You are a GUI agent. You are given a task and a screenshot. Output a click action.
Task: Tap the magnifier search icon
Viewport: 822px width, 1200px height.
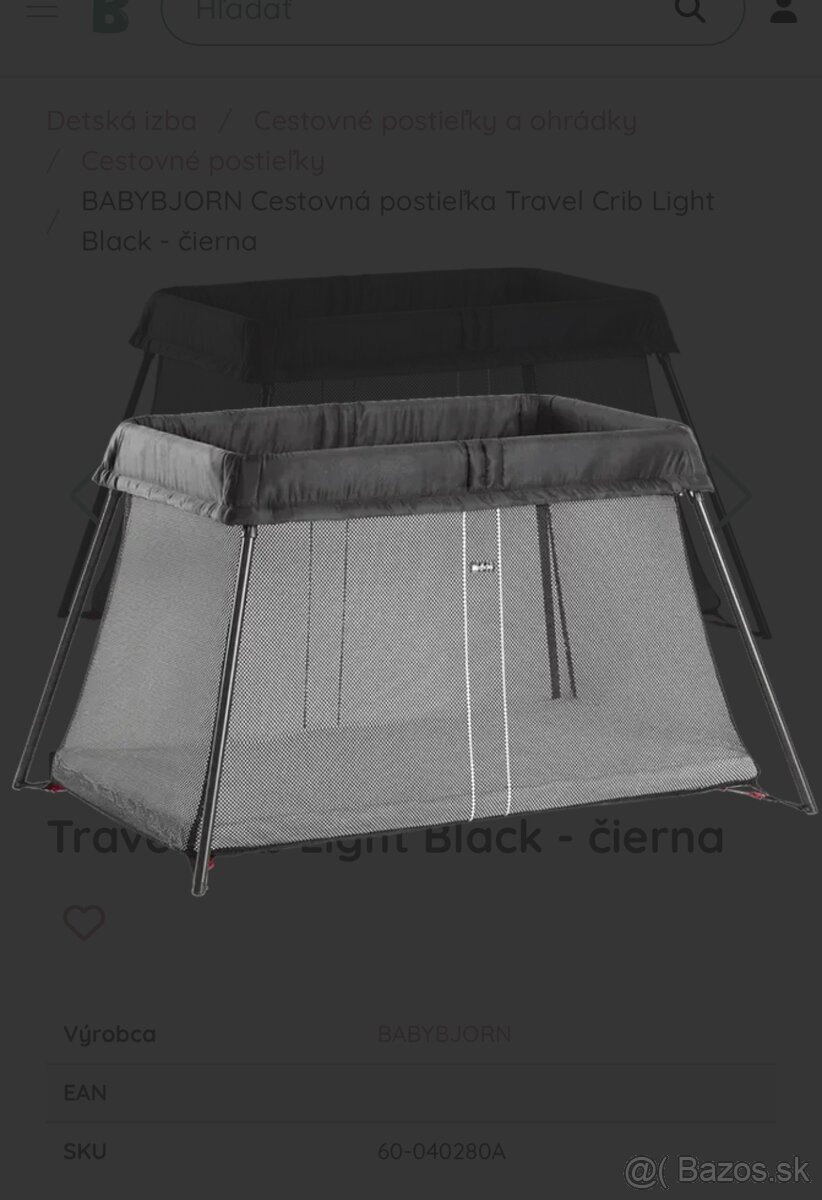[690, 11]
